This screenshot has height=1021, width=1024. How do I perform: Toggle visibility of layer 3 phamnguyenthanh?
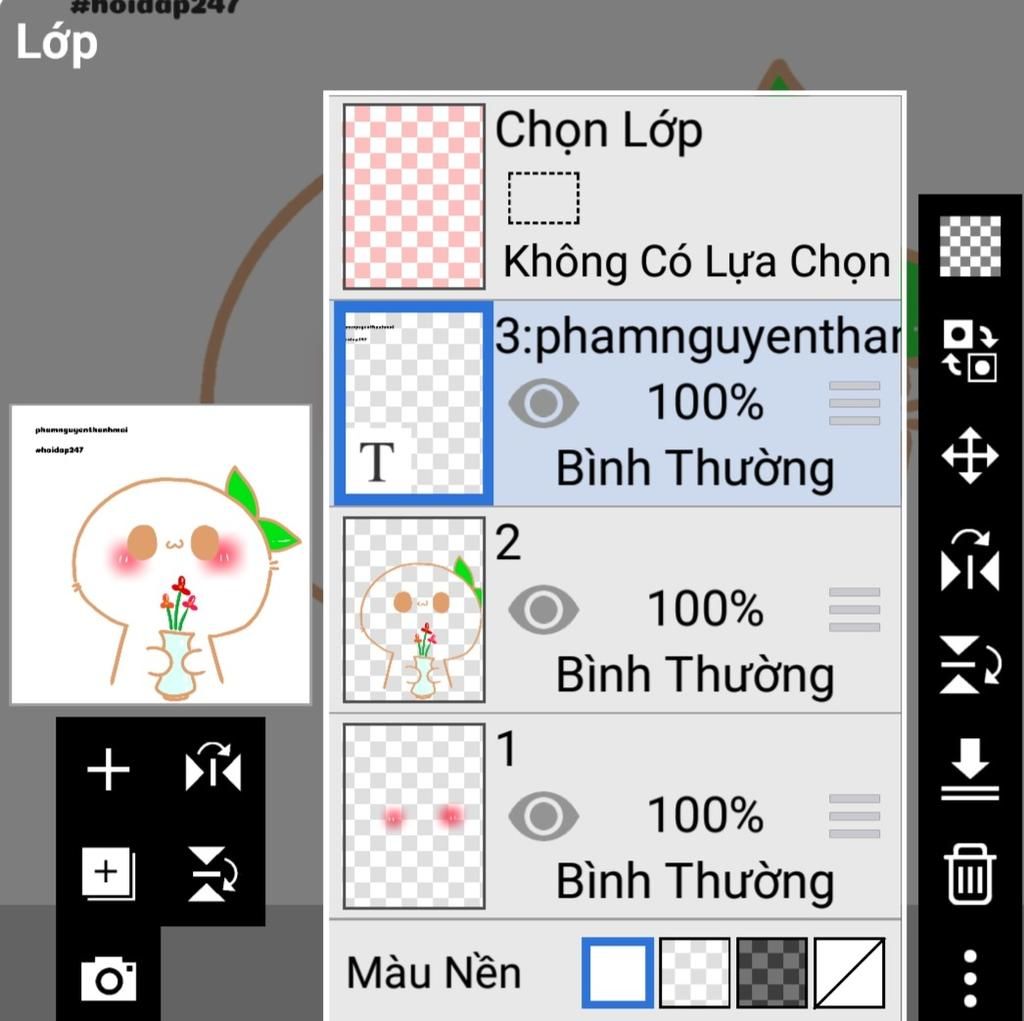543,403
